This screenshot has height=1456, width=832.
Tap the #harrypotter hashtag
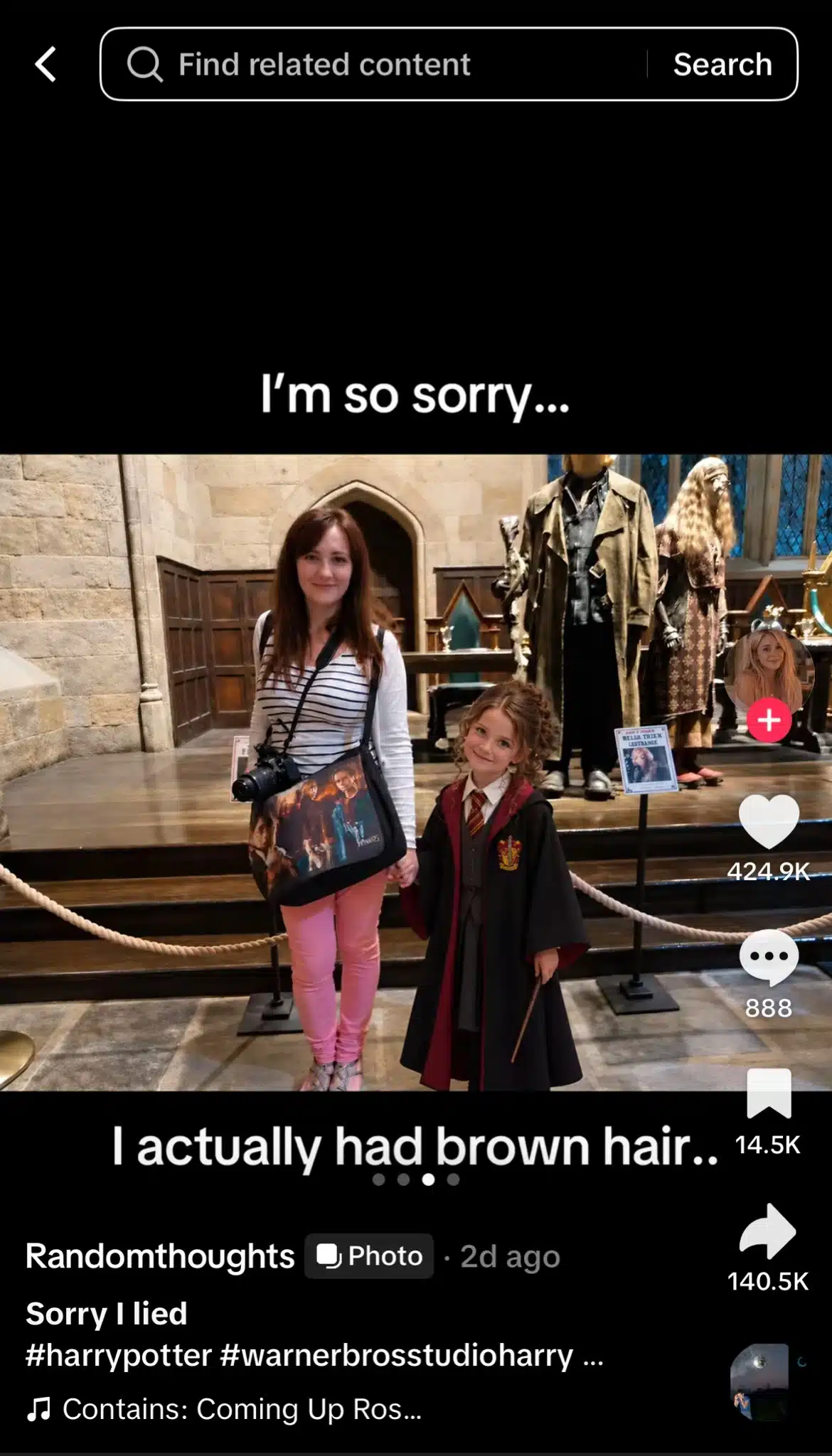click(119, 1355)
